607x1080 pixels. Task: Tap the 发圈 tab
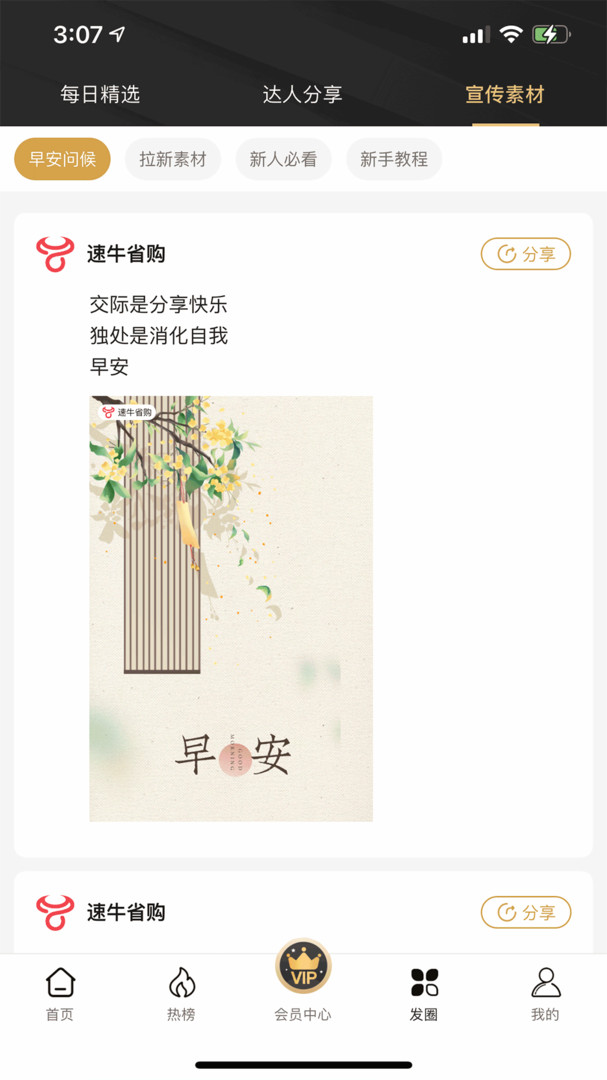424,993
